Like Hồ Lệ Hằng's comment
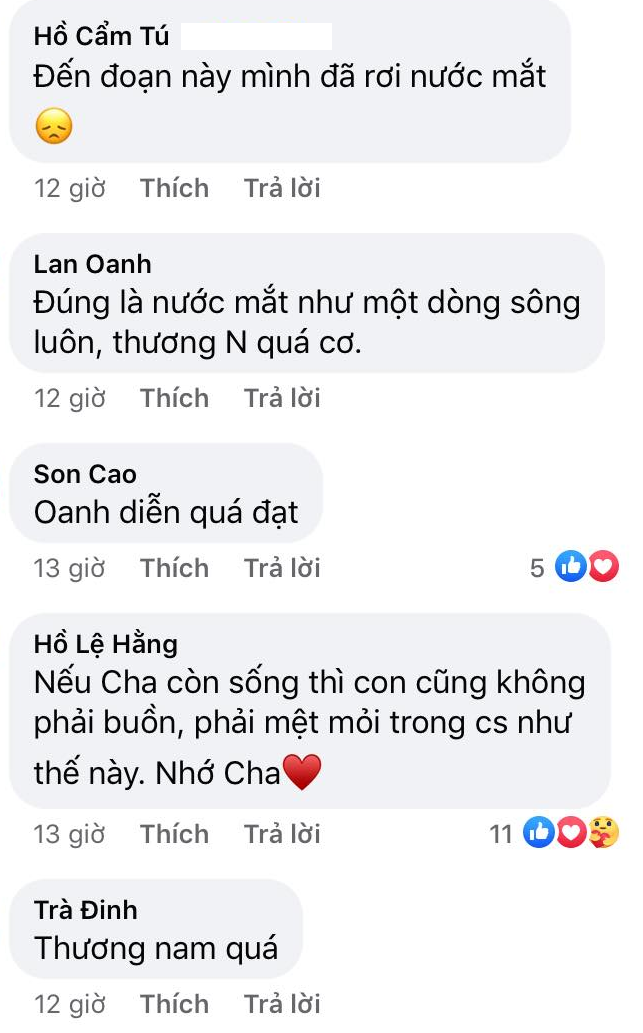The height and width of the screenshot is (1033, 643). pos(174,834)
